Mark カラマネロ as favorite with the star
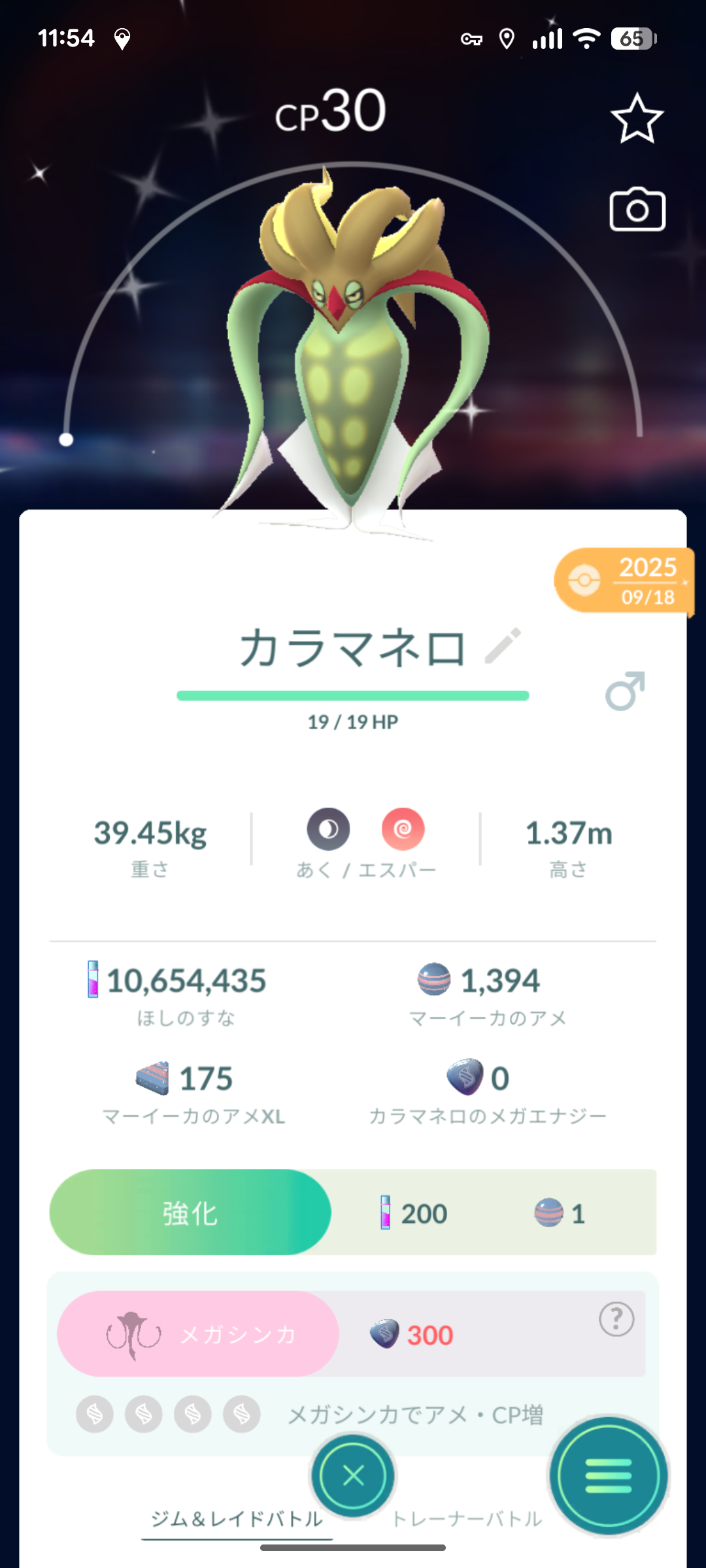The width and height of the screenshot is (706, 1568). click(x=637, y=119)
